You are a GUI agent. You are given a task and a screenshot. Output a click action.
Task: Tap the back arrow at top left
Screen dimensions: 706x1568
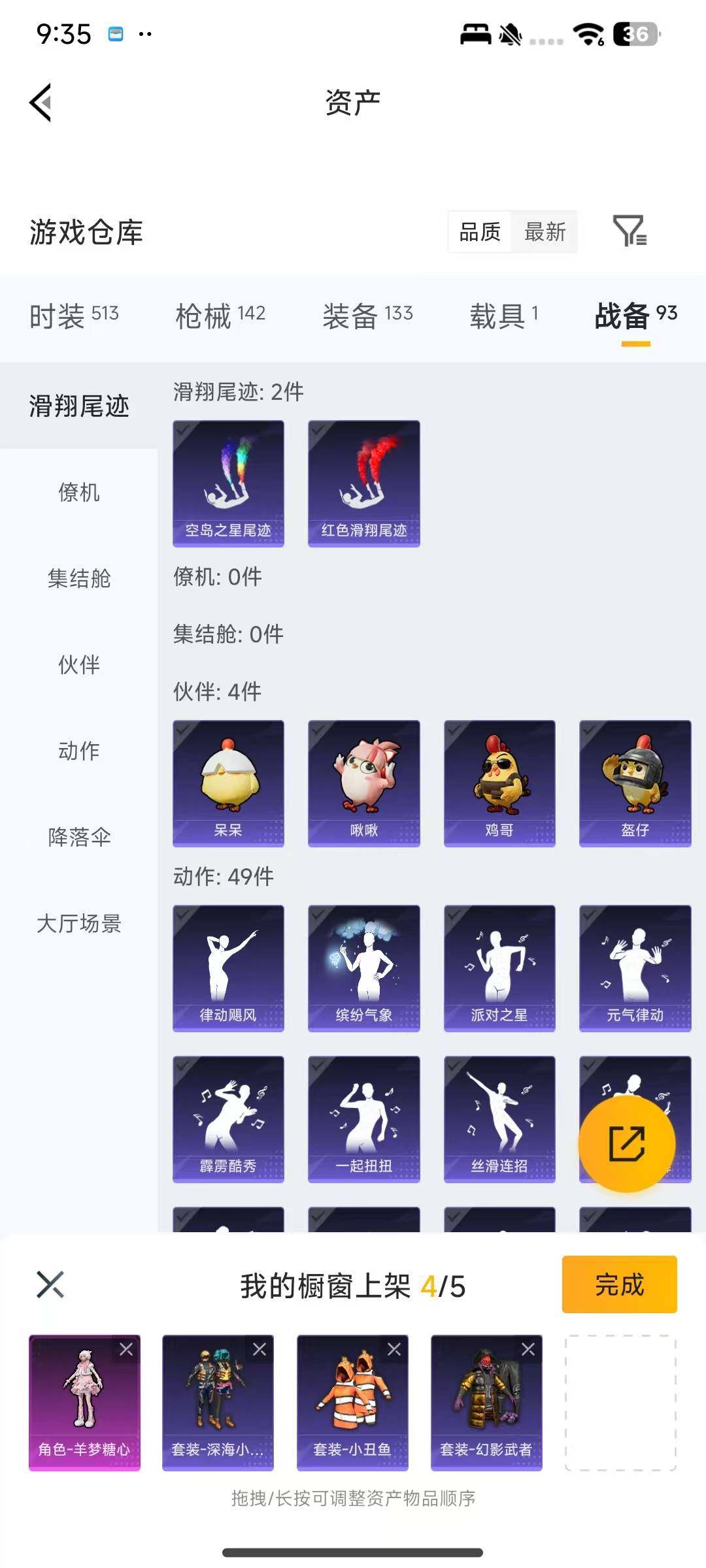pos(41,103)
